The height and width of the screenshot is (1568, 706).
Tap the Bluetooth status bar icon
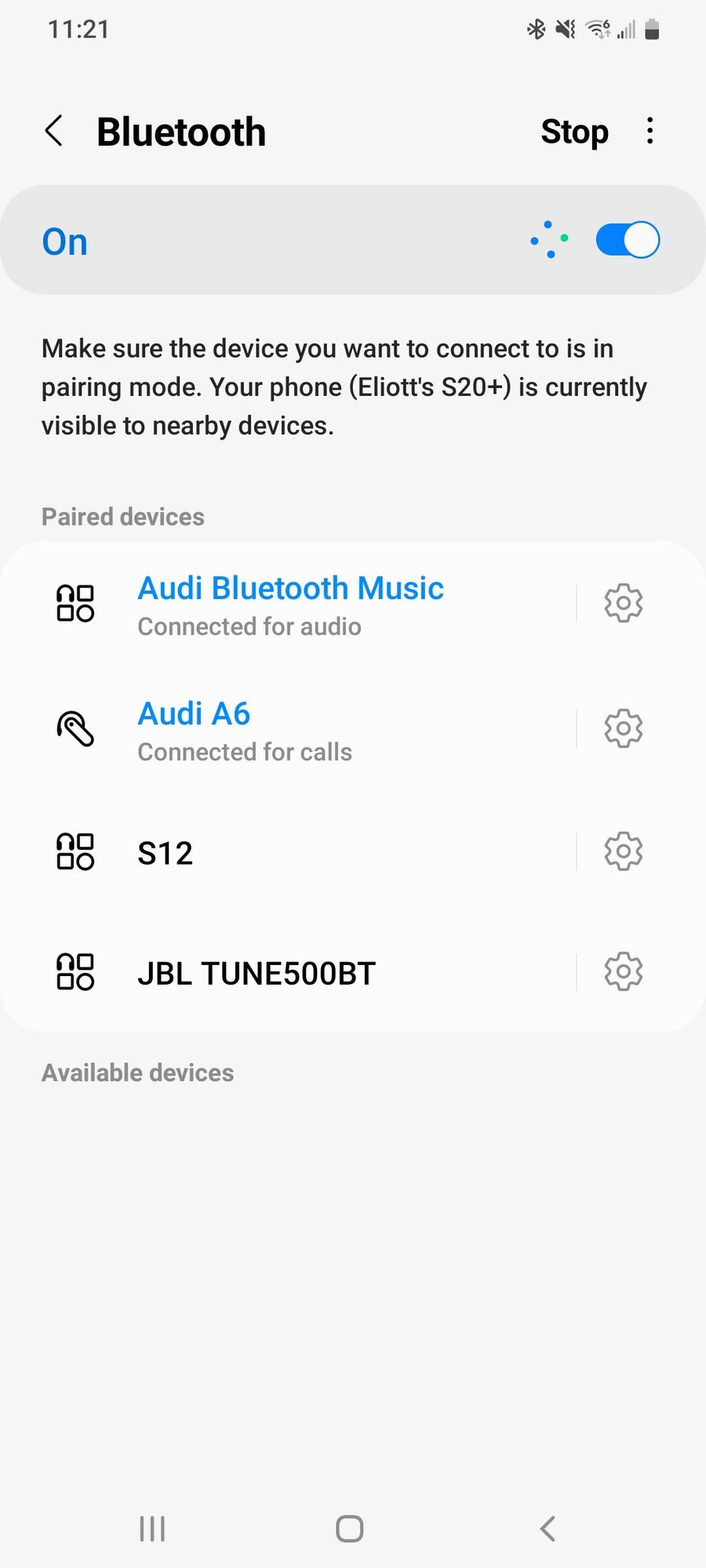click(537, 29)
